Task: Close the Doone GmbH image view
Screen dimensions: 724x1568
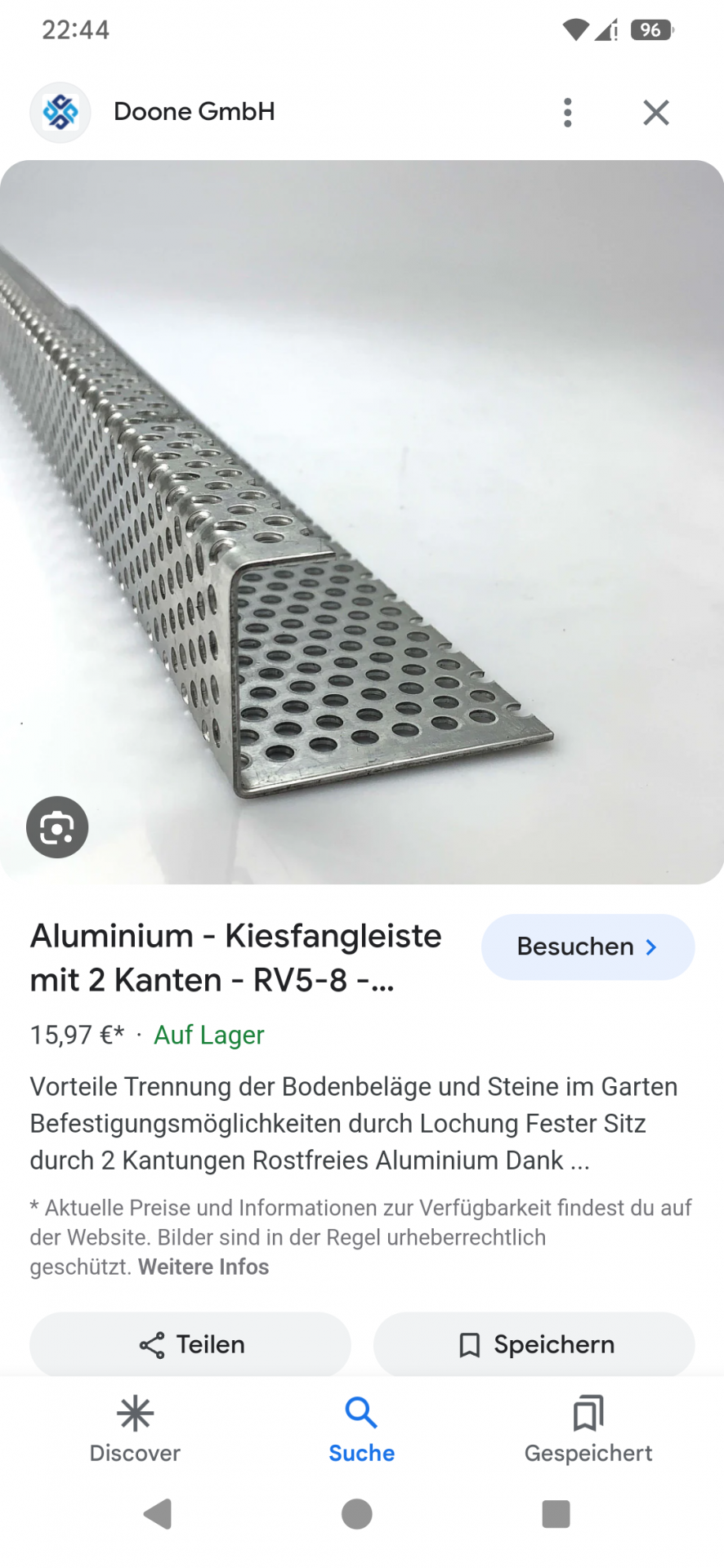Action: click(x=655, y=113)
